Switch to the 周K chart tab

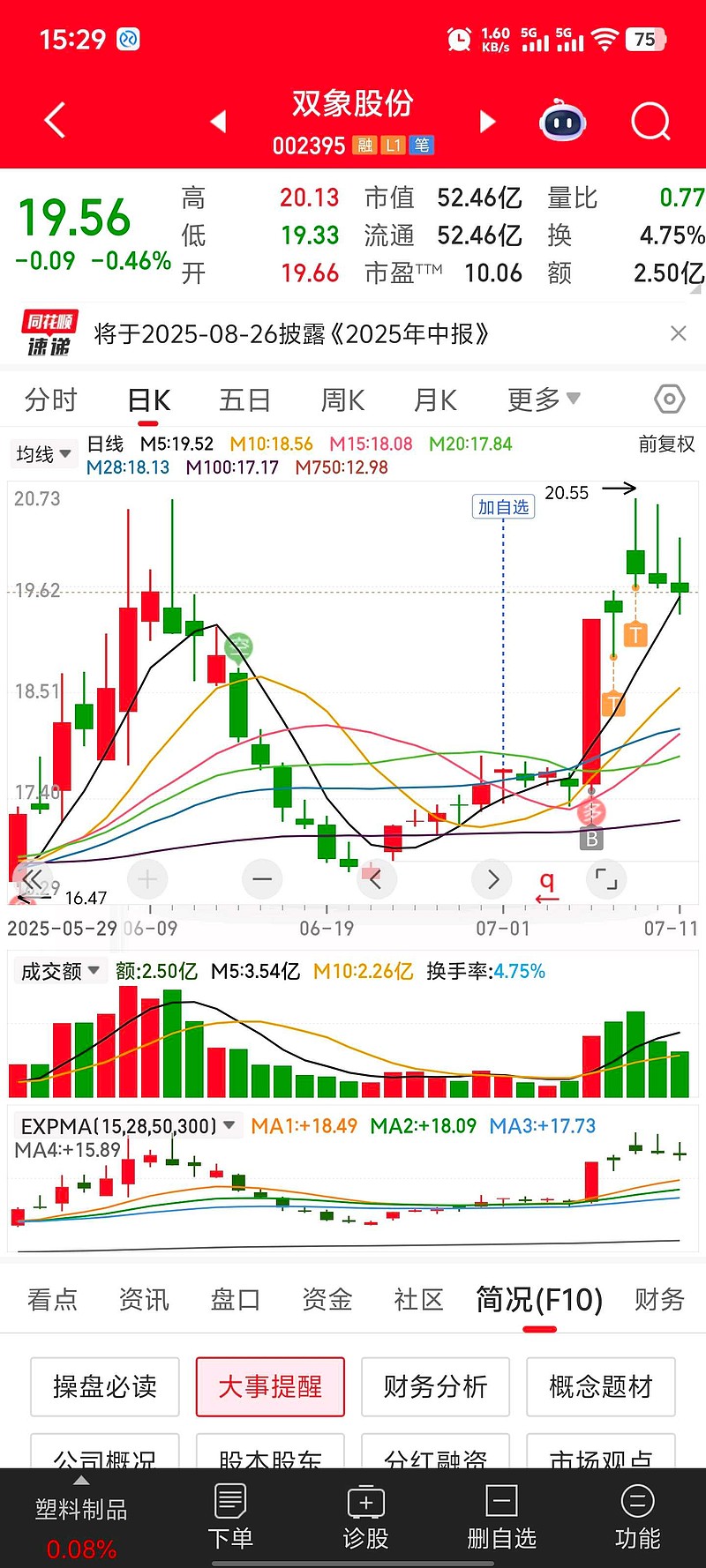click(x=342, y=400)
